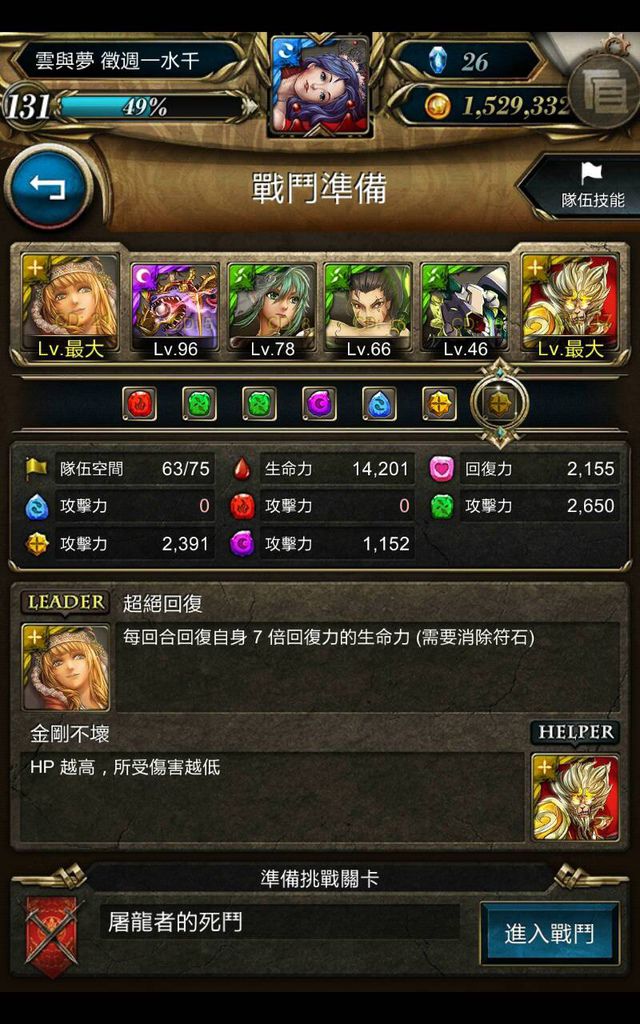Tap the player avatar portrait

click(320, 84)
